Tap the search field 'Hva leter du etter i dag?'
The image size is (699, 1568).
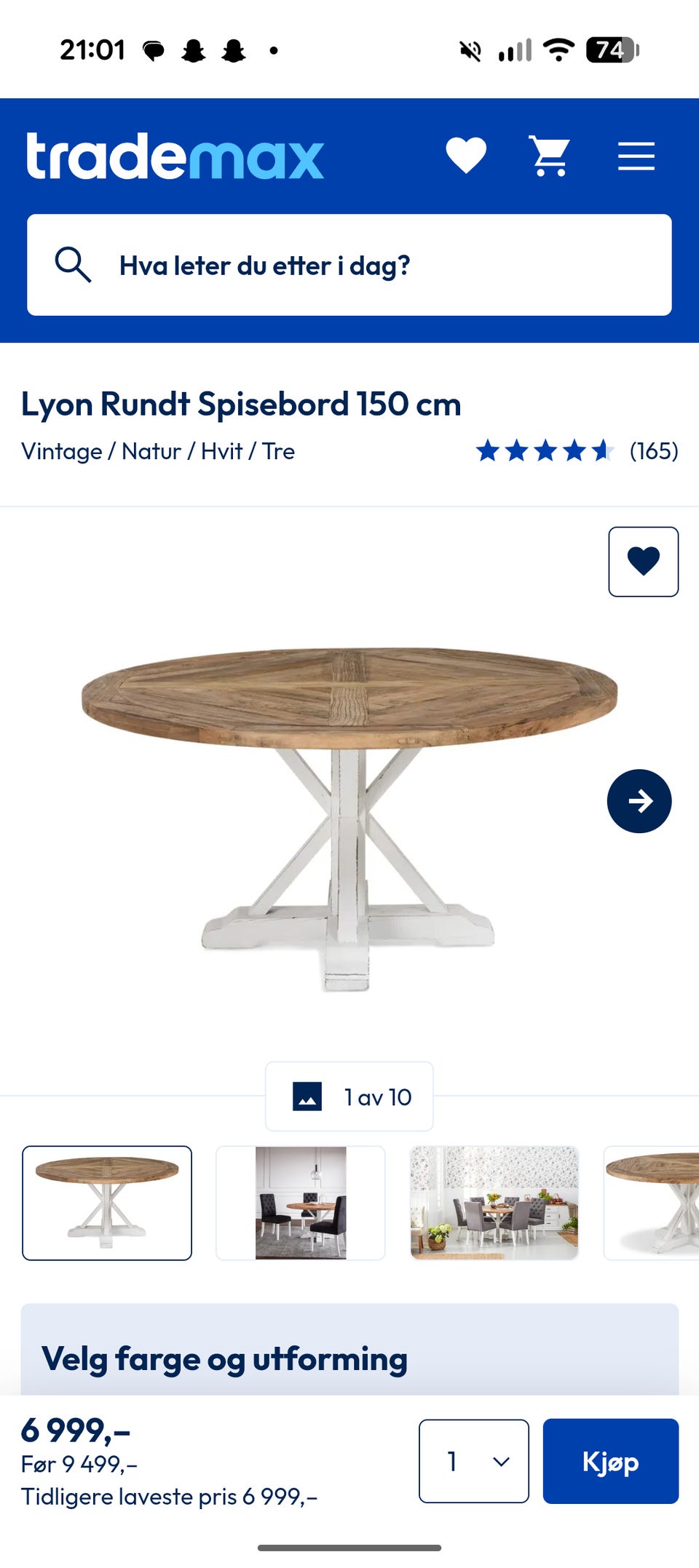point(349,265)
